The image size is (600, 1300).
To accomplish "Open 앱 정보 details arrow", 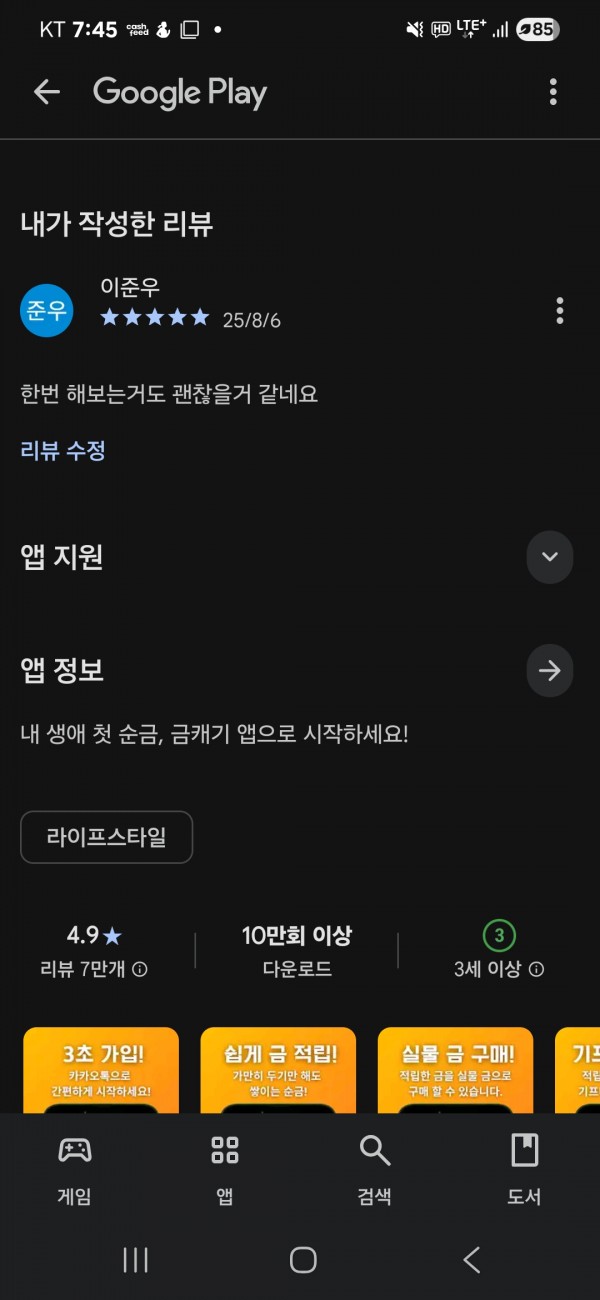I will click(x=549, y=671).
